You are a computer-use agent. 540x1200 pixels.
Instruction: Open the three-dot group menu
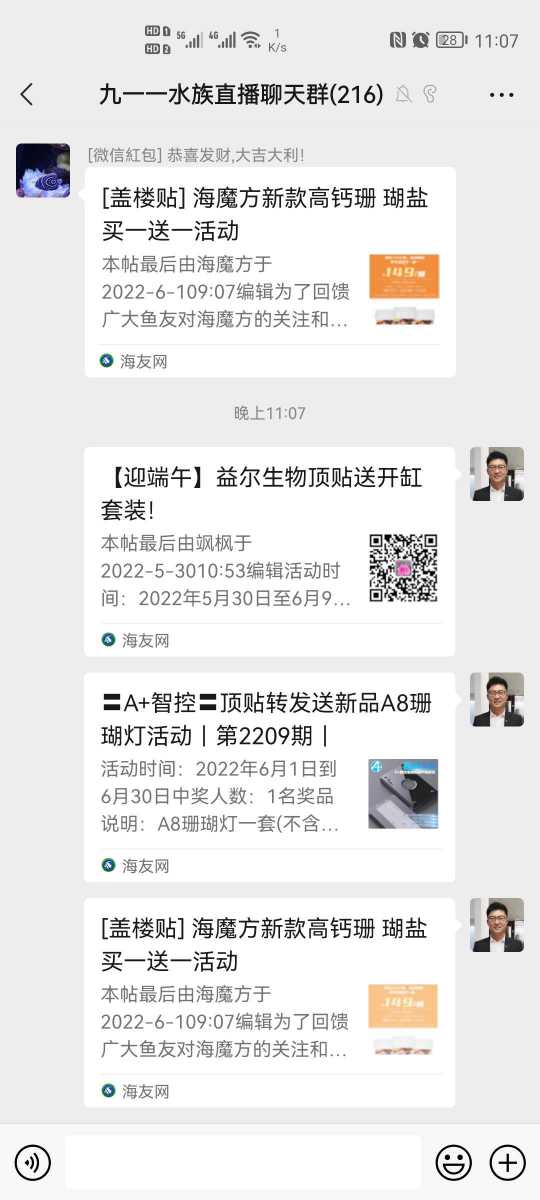tap(502, 95)
